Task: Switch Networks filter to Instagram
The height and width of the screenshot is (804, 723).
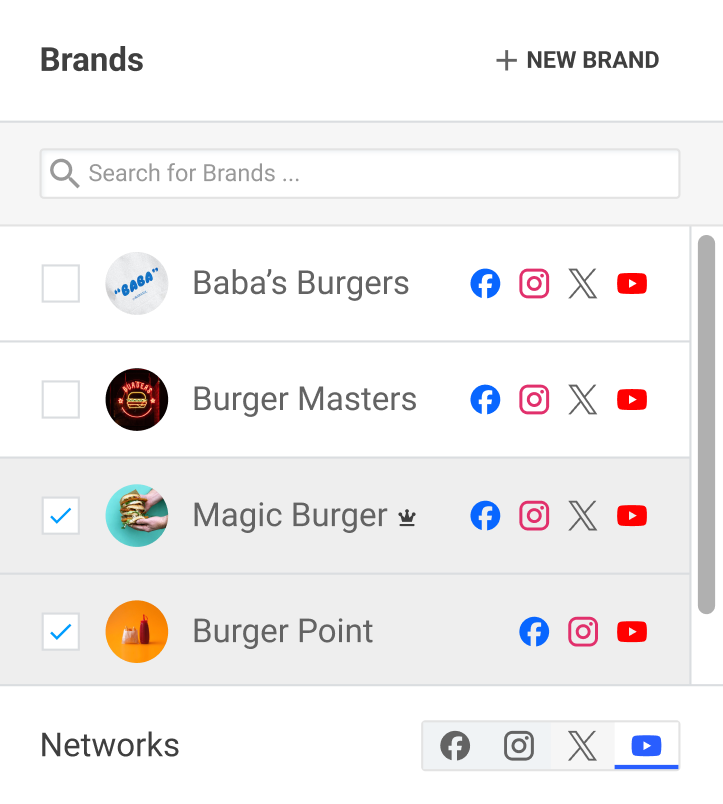Action: pos(518,746)
